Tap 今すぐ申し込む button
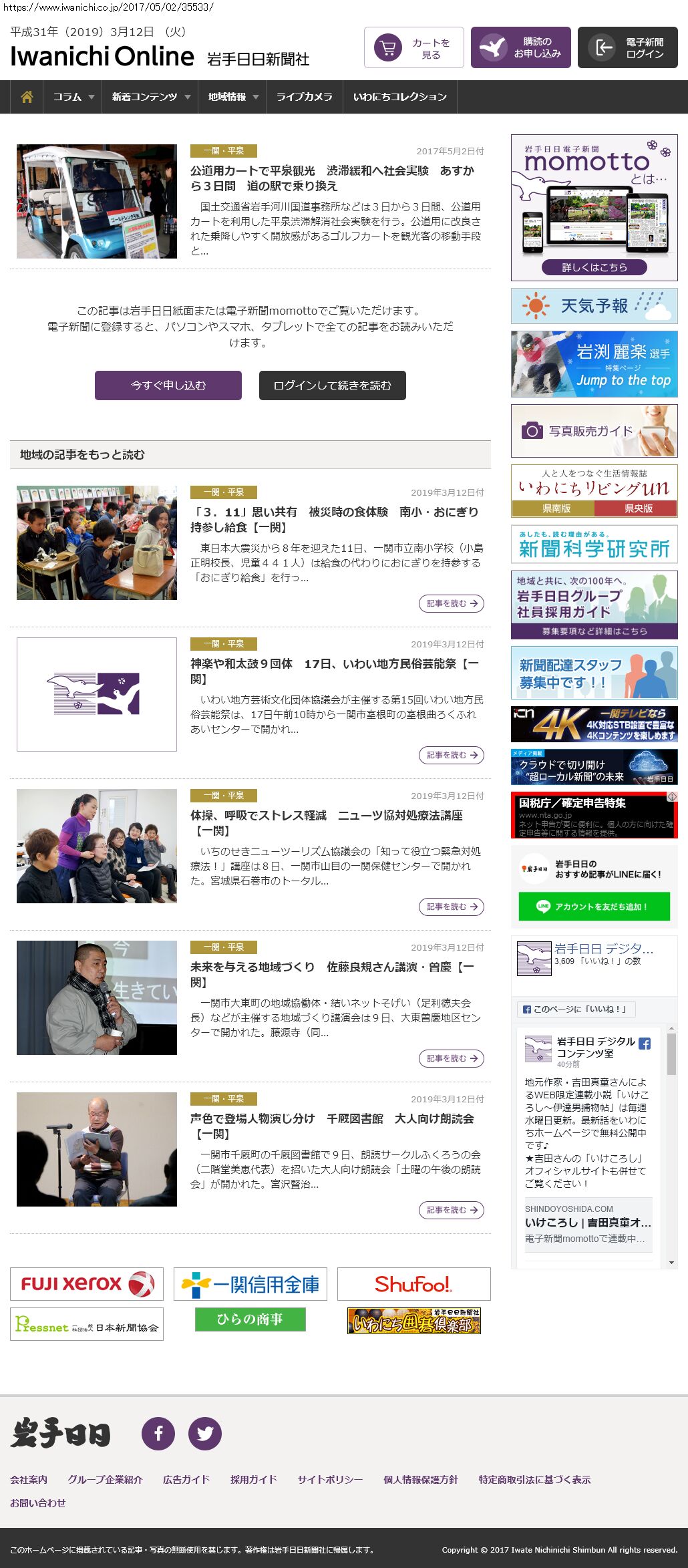 click(168, 385)
